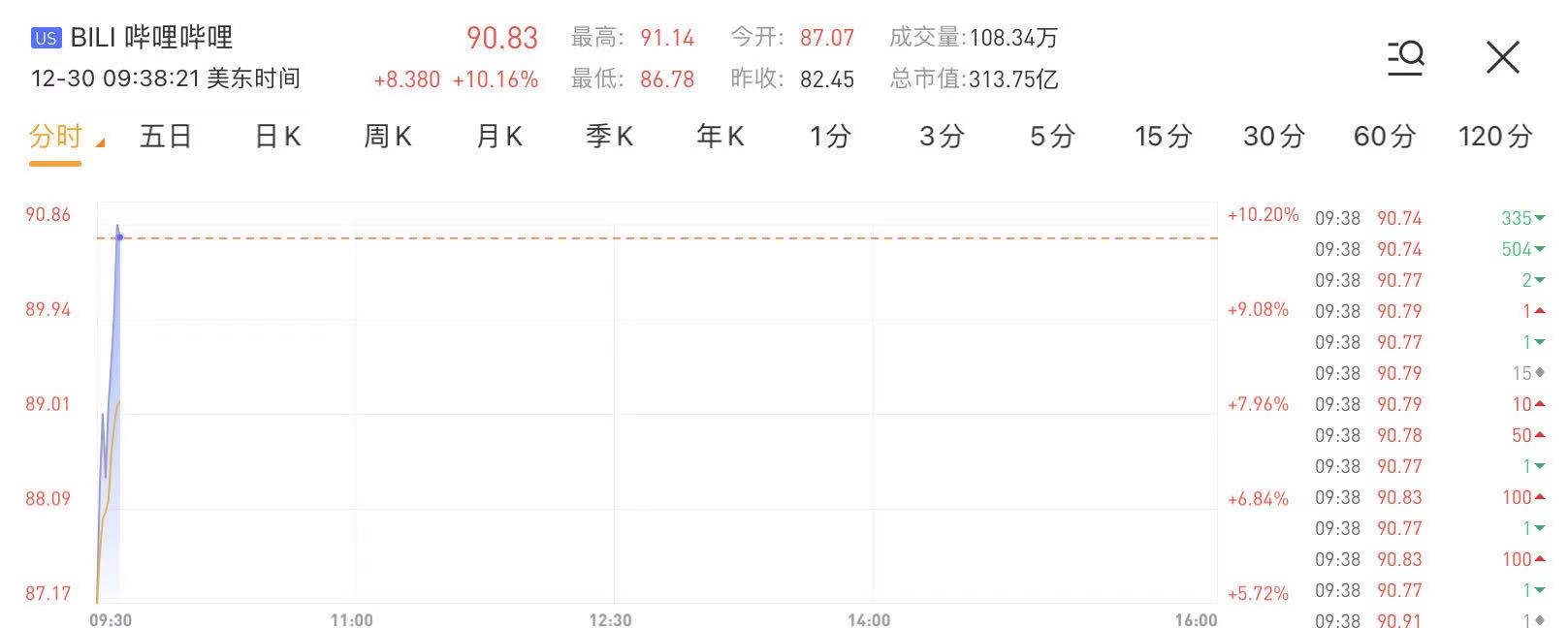Select the 60分 sixty-minute chart

click(1384, 137)
